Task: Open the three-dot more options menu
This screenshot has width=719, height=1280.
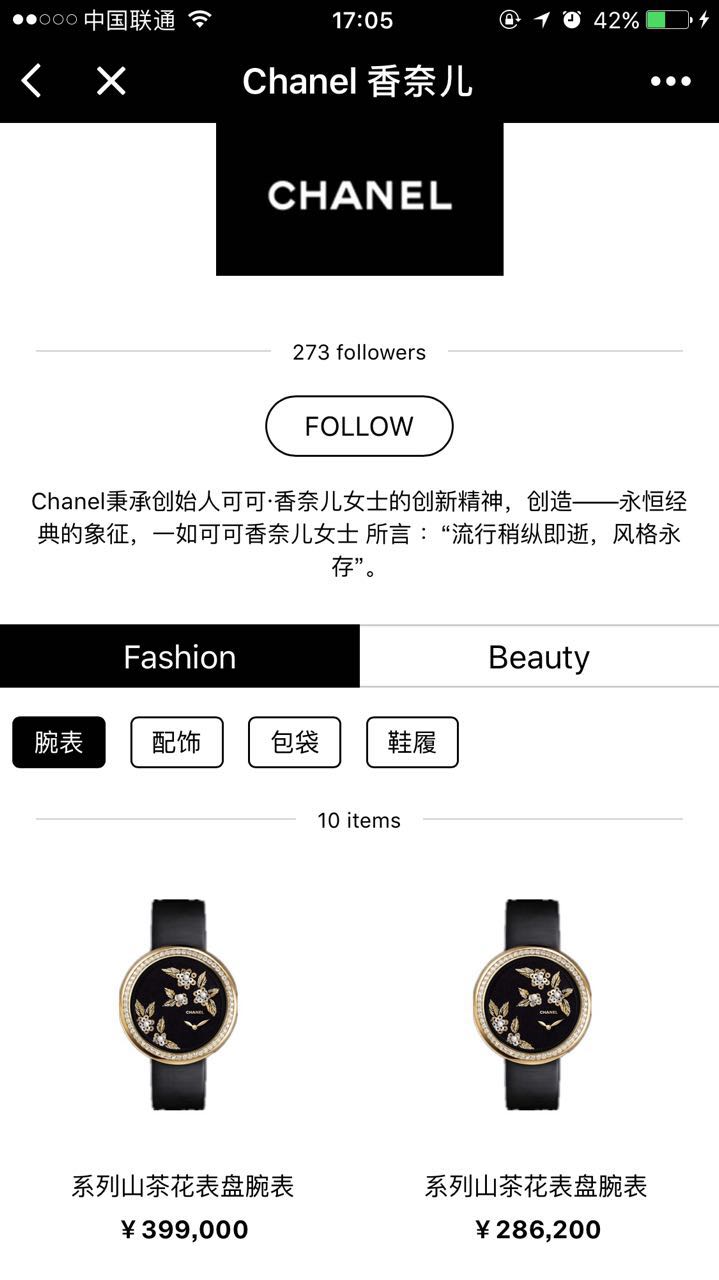Action: click(670, 82)
